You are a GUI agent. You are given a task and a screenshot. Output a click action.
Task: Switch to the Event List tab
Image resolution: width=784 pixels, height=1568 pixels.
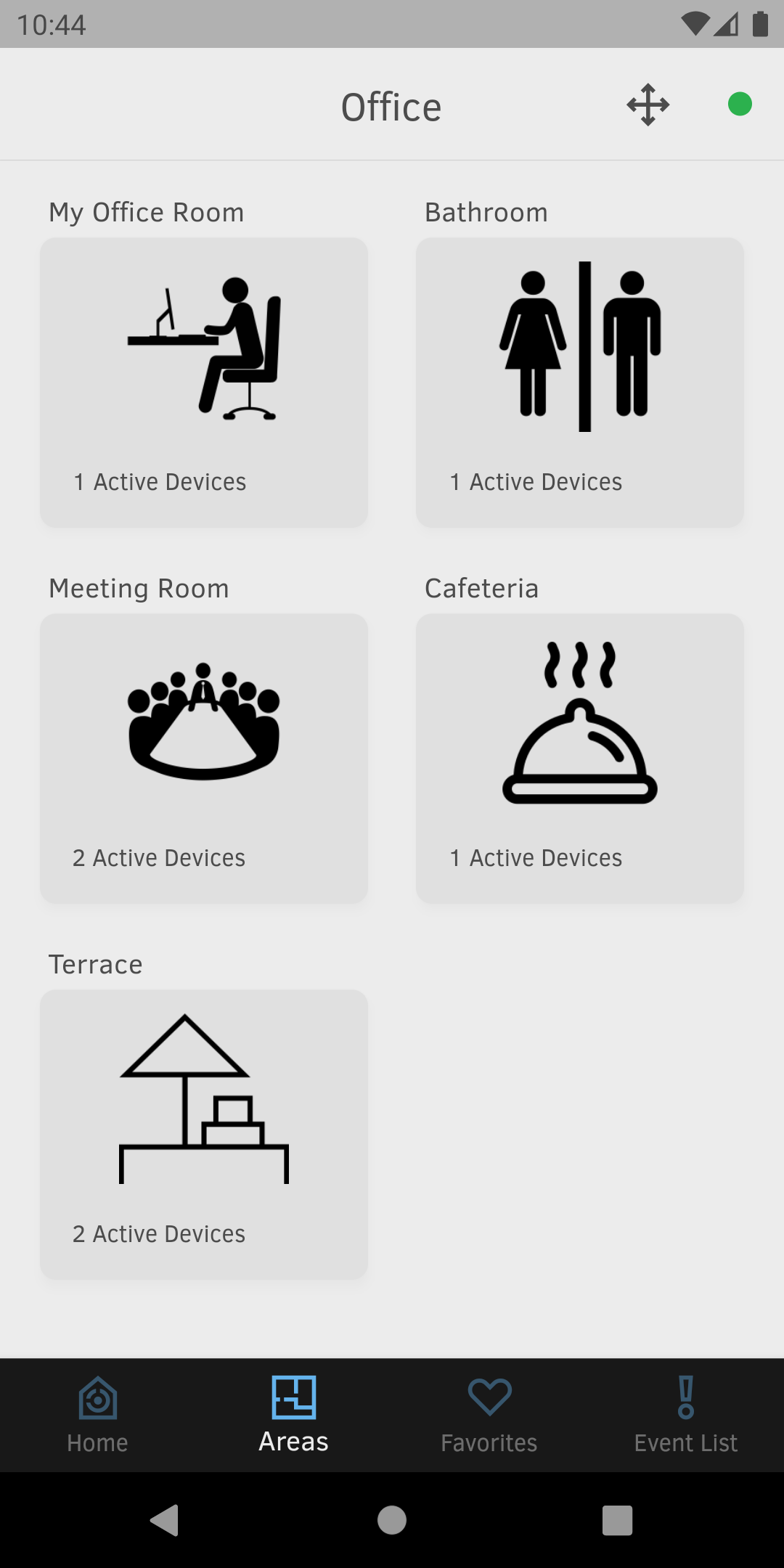click(x=685, y=1415)
